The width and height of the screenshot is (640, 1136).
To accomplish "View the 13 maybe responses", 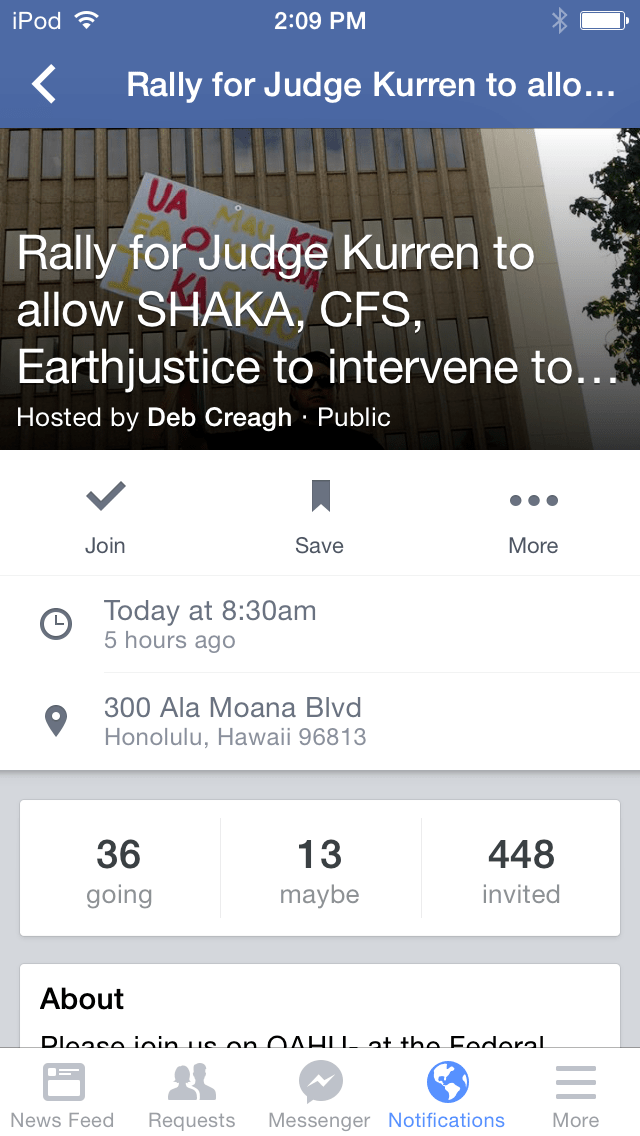I will (320, 869).
